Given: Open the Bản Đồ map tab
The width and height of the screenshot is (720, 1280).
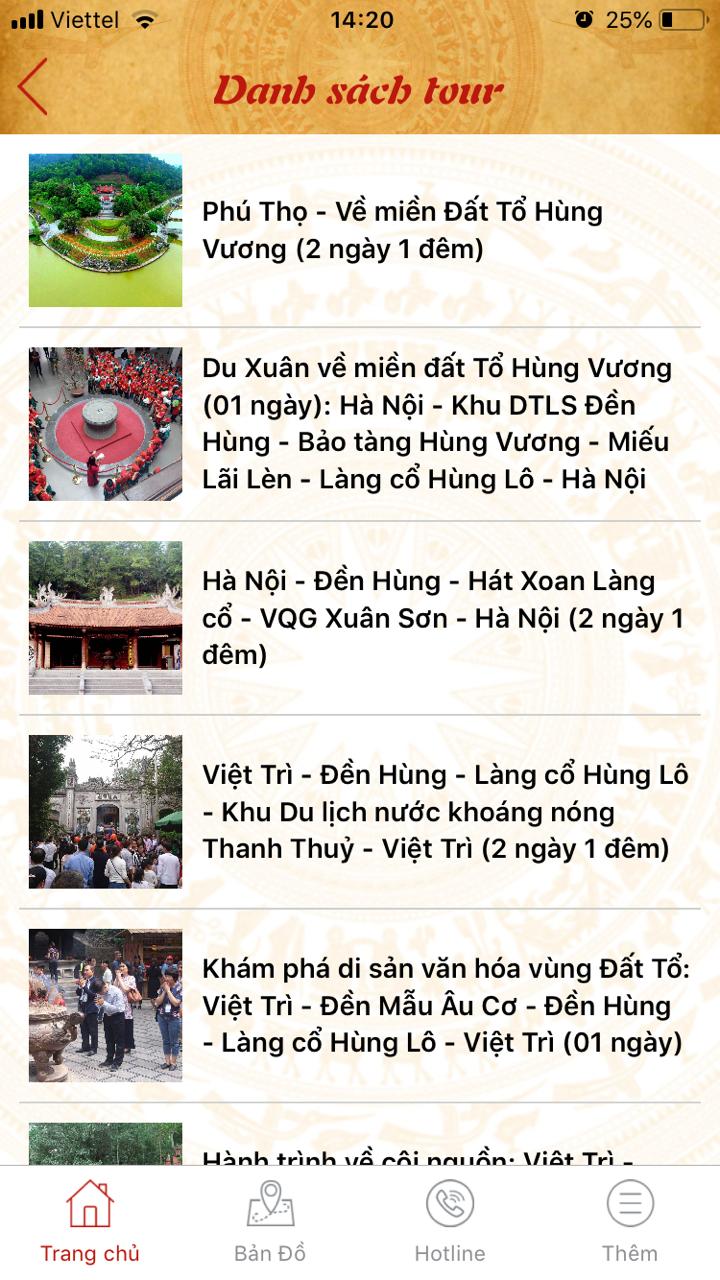Looking at the screenshot, I should click(270, 1222).
